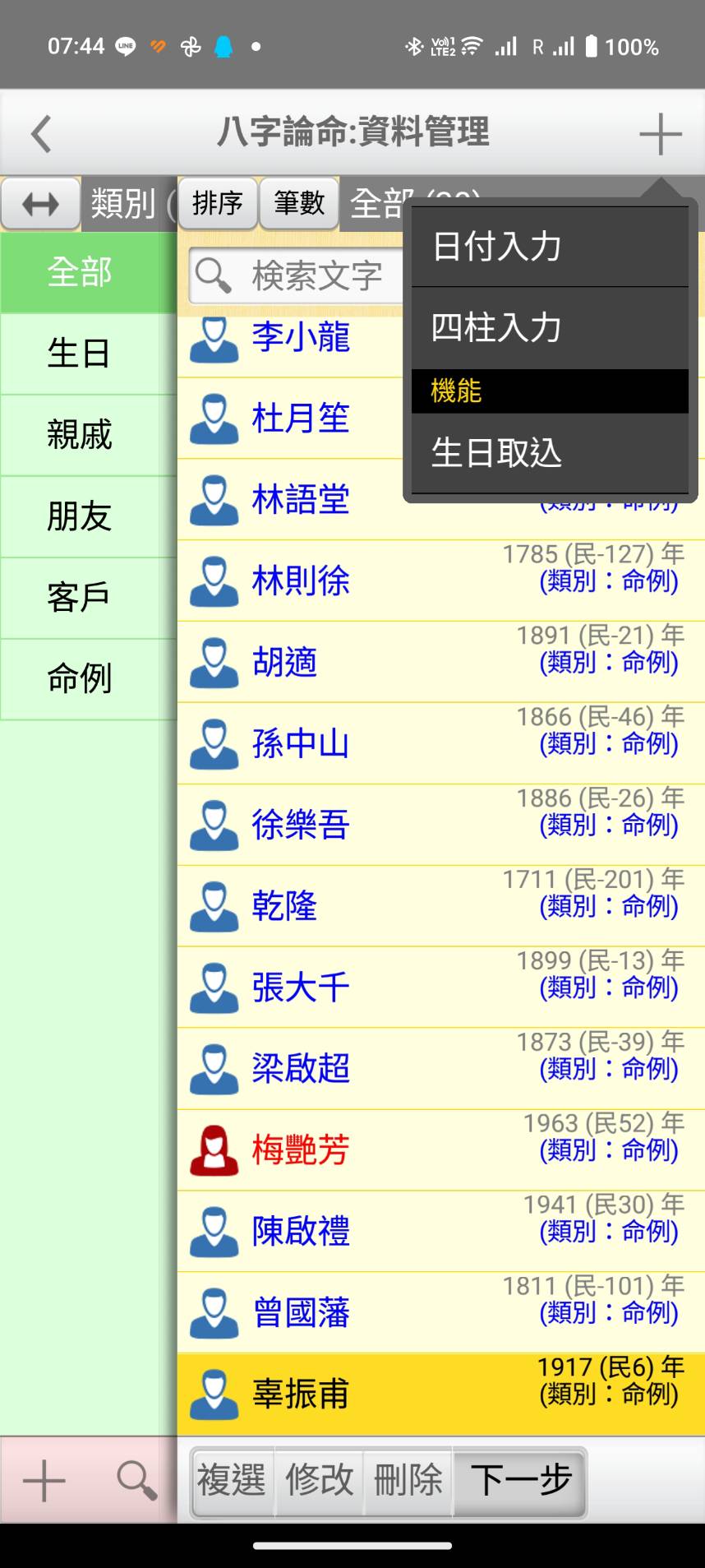
Task: Tap the plus icon in the header
Action: pos(660,134)
